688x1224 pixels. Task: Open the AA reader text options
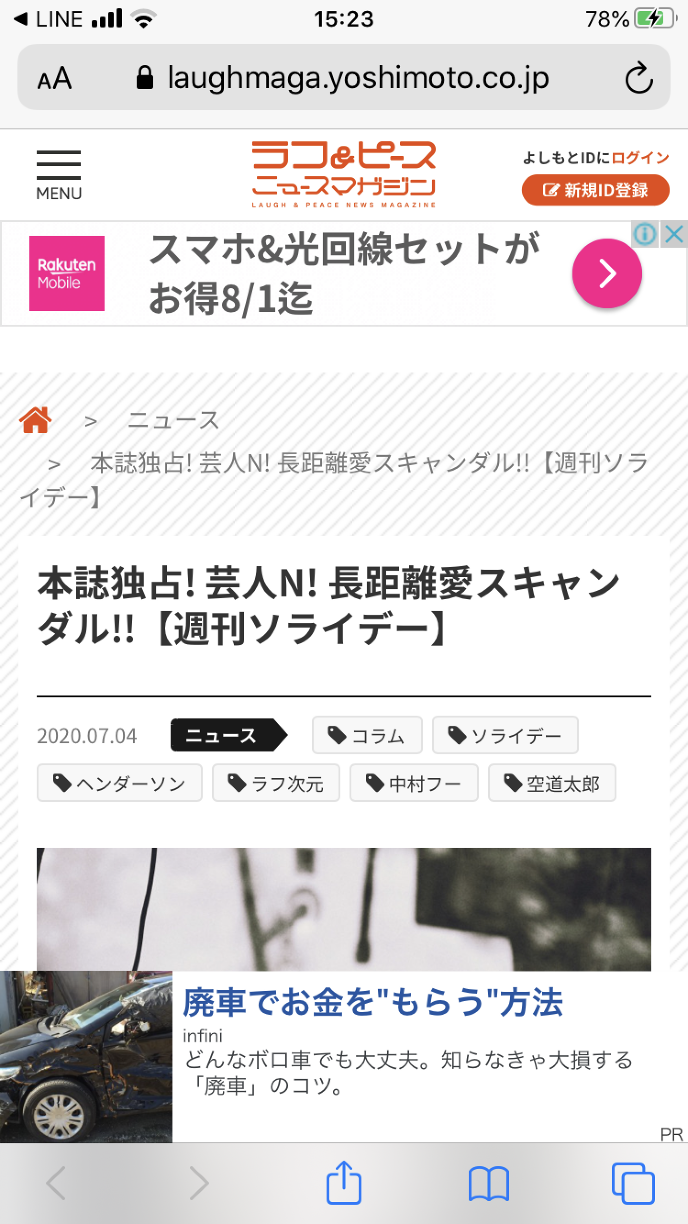(x=55, y=79)
